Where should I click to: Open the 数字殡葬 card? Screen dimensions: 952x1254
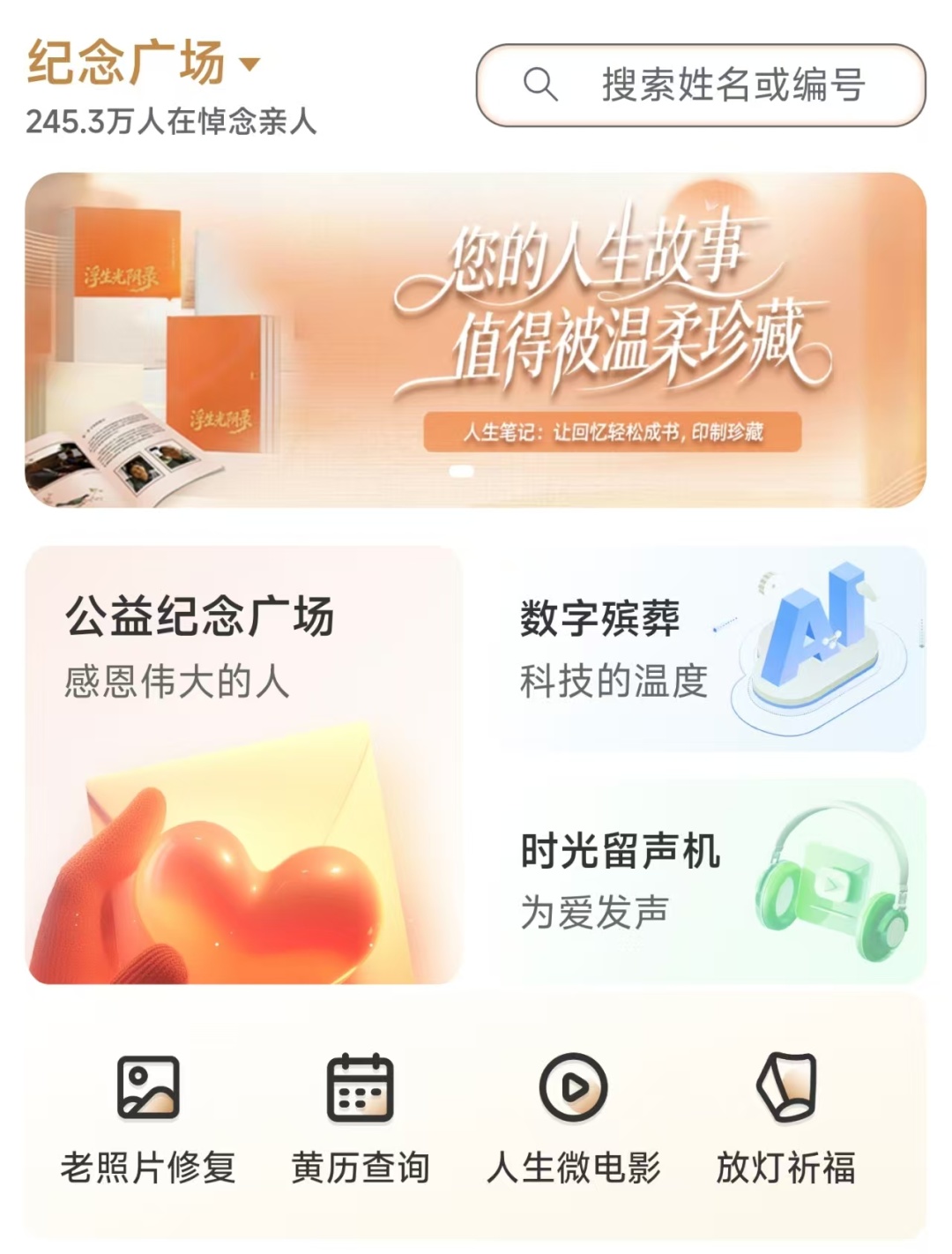pyautogui.click(x=713, y=649)
